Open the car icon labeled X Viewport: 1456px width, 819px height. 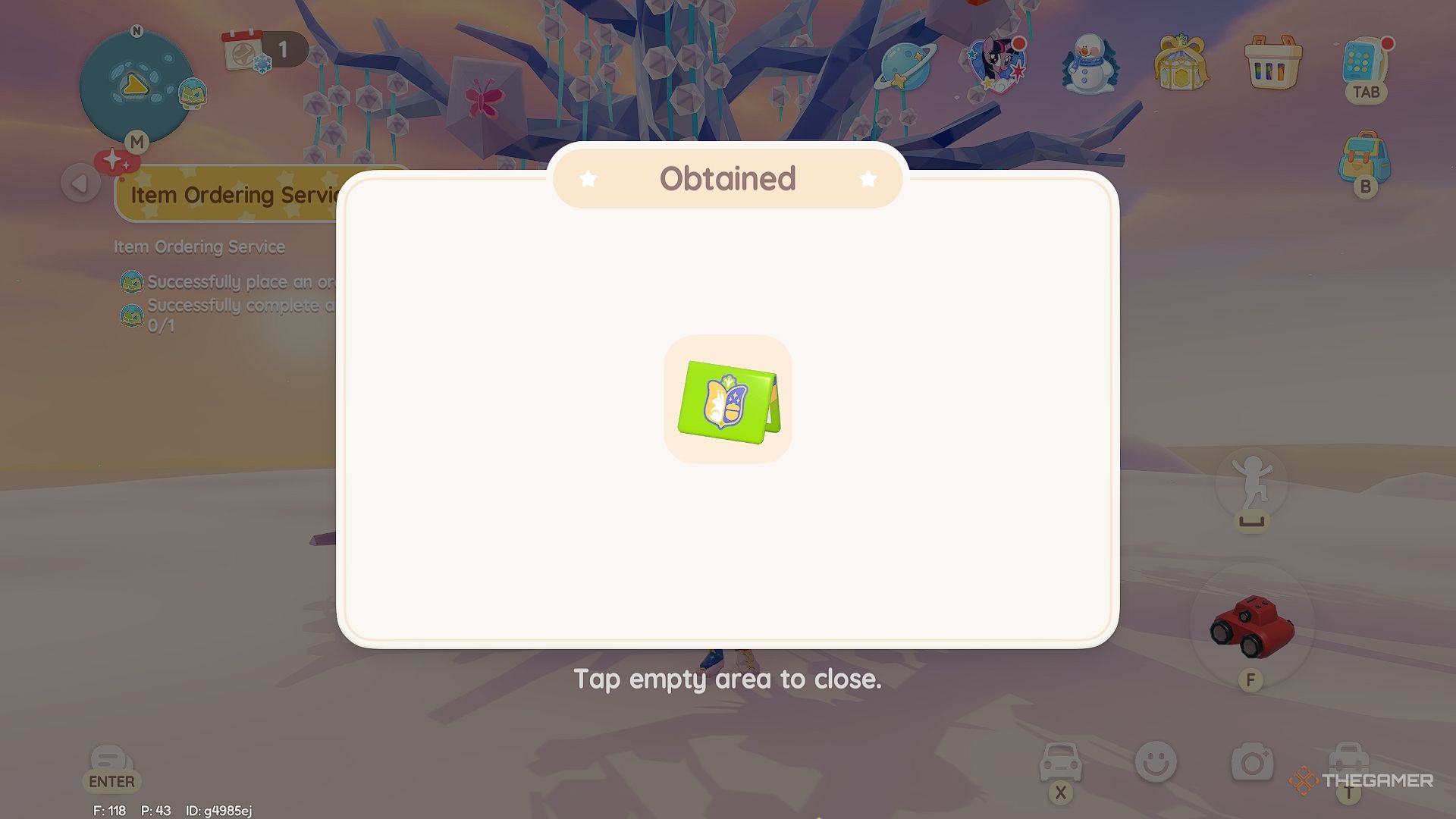coord(1060,763)
